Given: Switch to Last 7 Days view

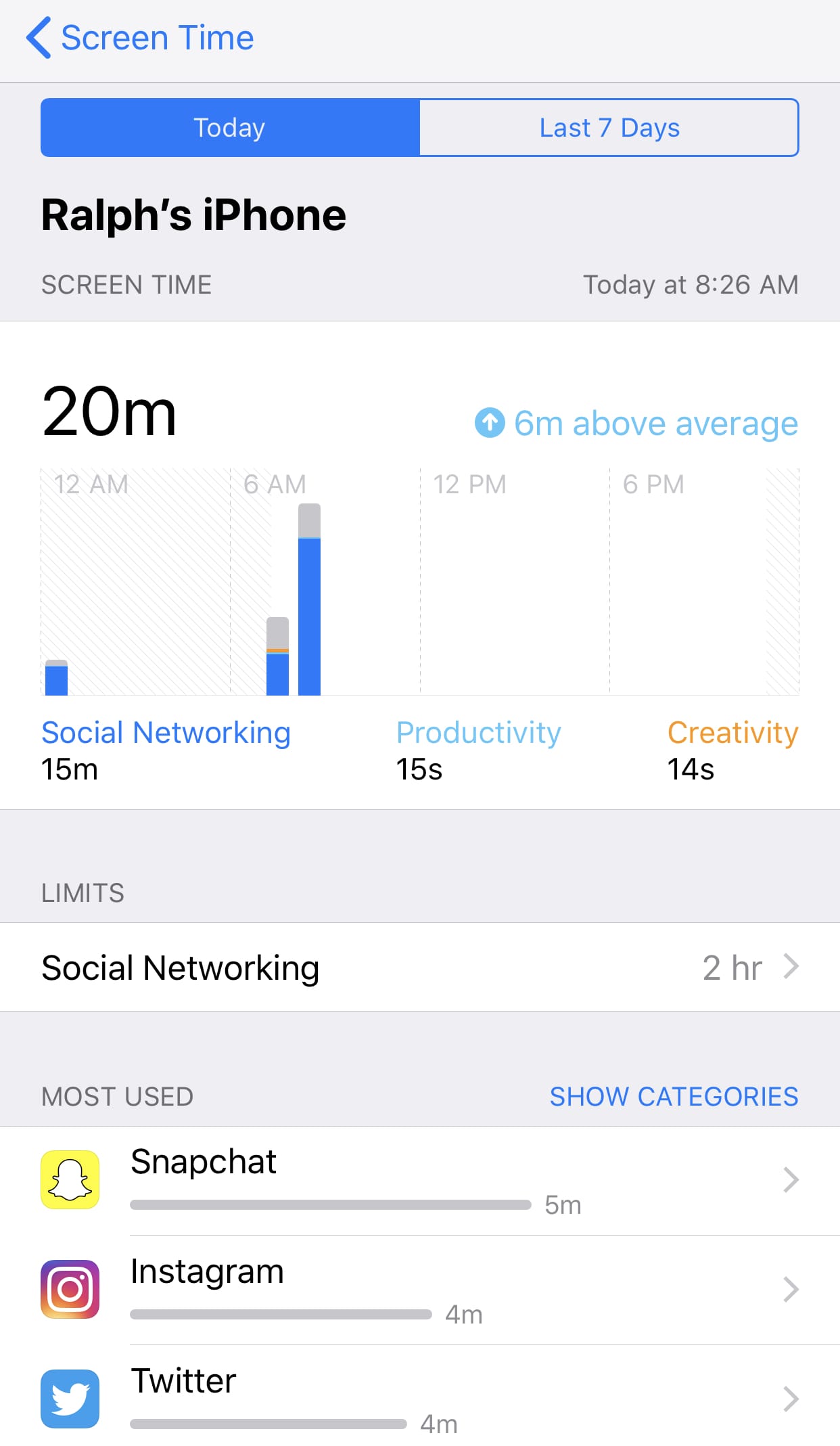Looking at the screenshot, I should (x=609, y=127).
